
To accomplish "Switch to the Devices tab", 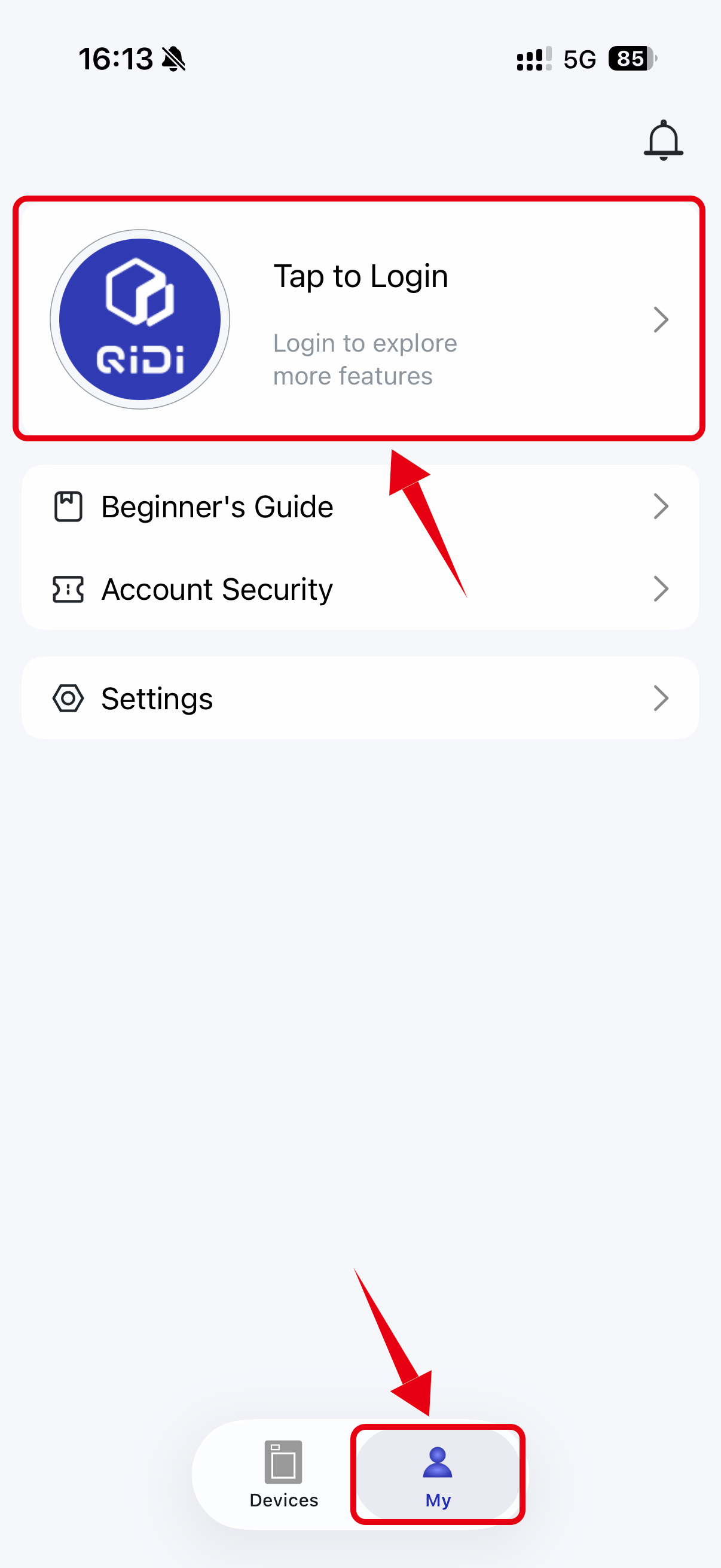I will (x=283, y=1474).
